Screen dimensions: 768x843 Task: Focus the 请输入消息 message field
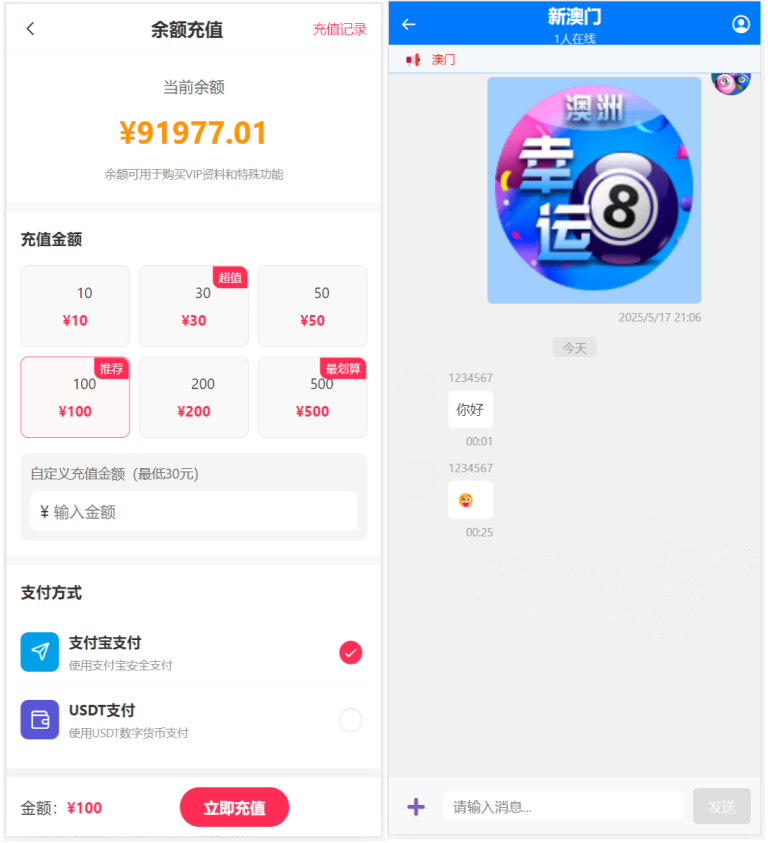[563, 806]
